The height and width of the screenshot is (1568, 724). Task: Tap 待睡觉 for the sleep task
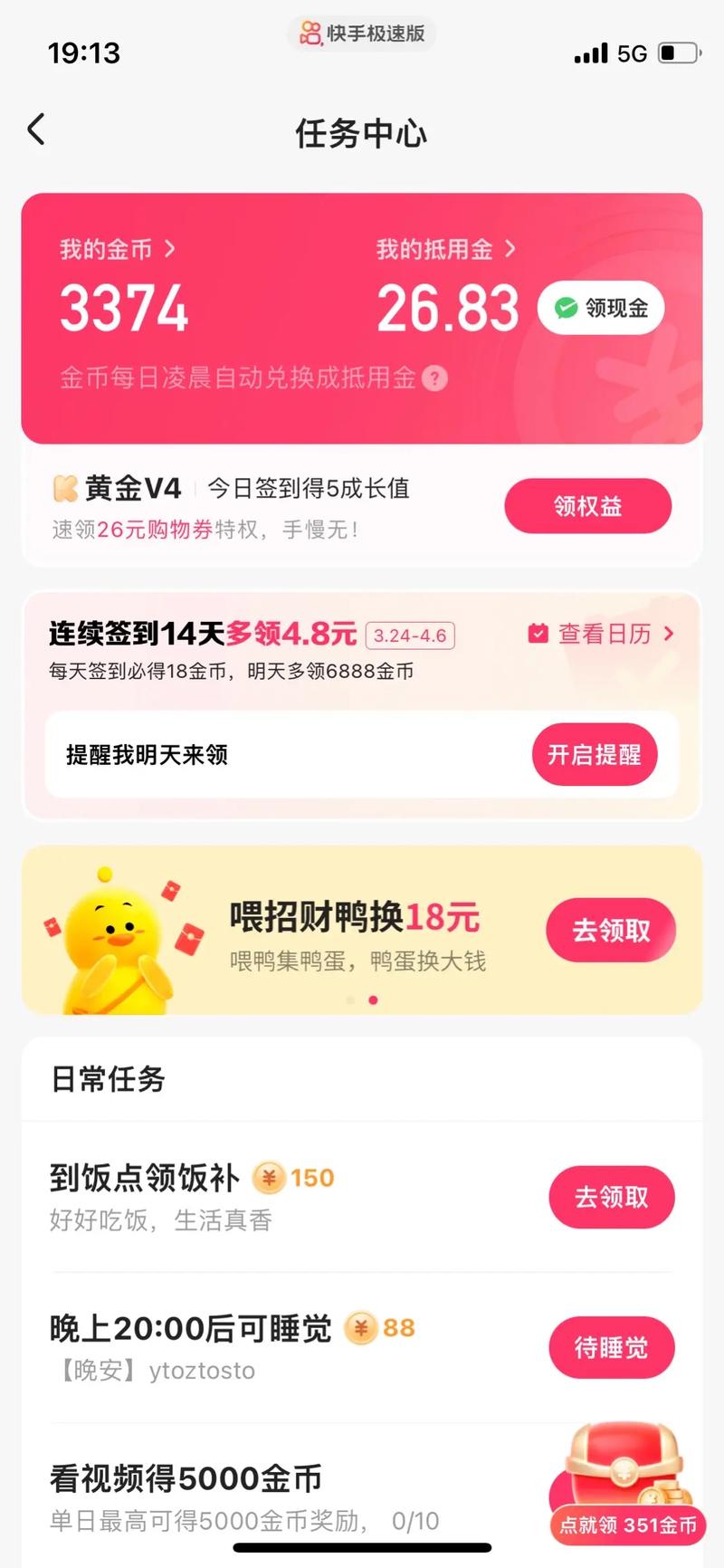(611, 1347)
